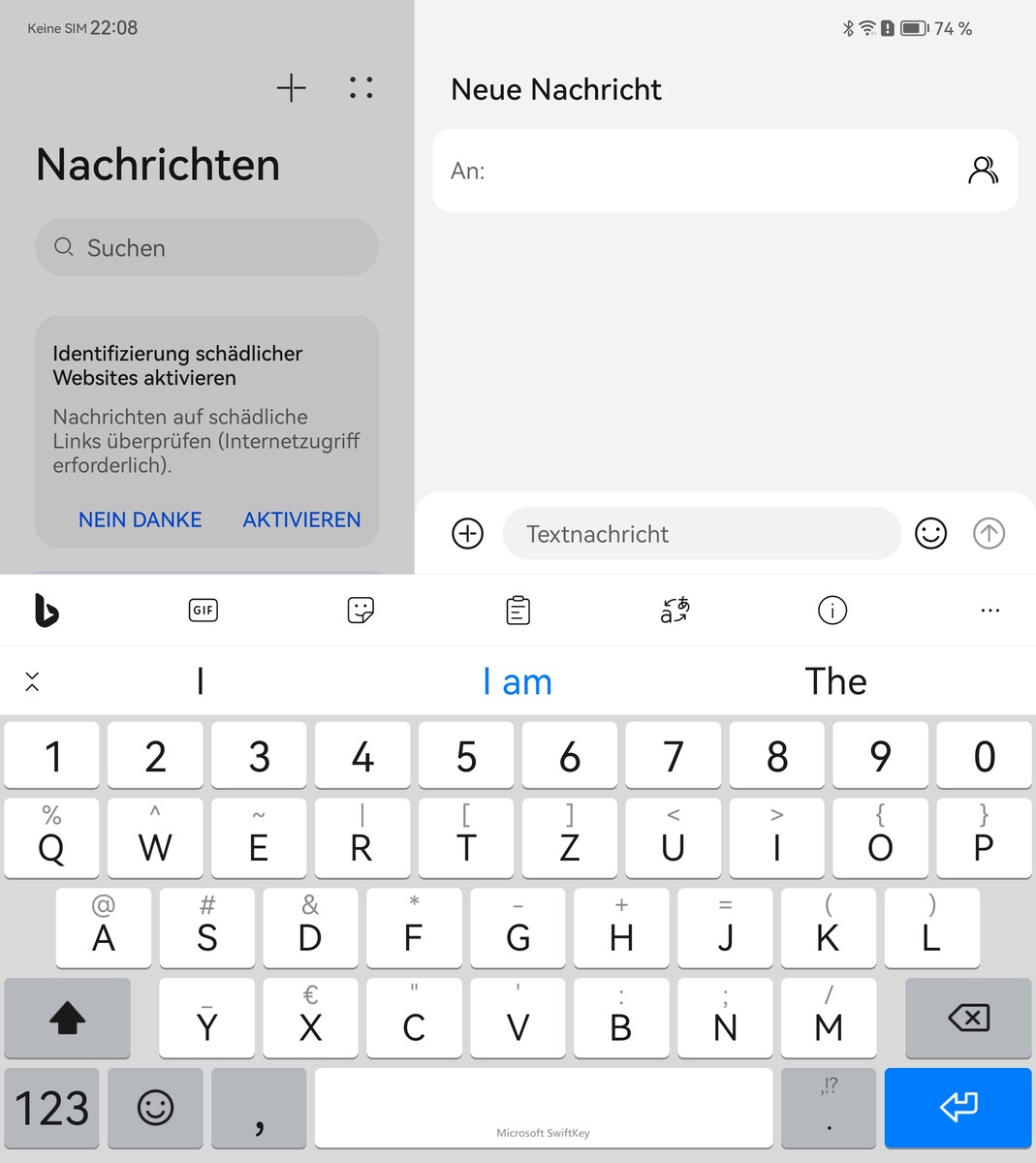
Task: Open the contact picker icon
Action: point(983,171)
